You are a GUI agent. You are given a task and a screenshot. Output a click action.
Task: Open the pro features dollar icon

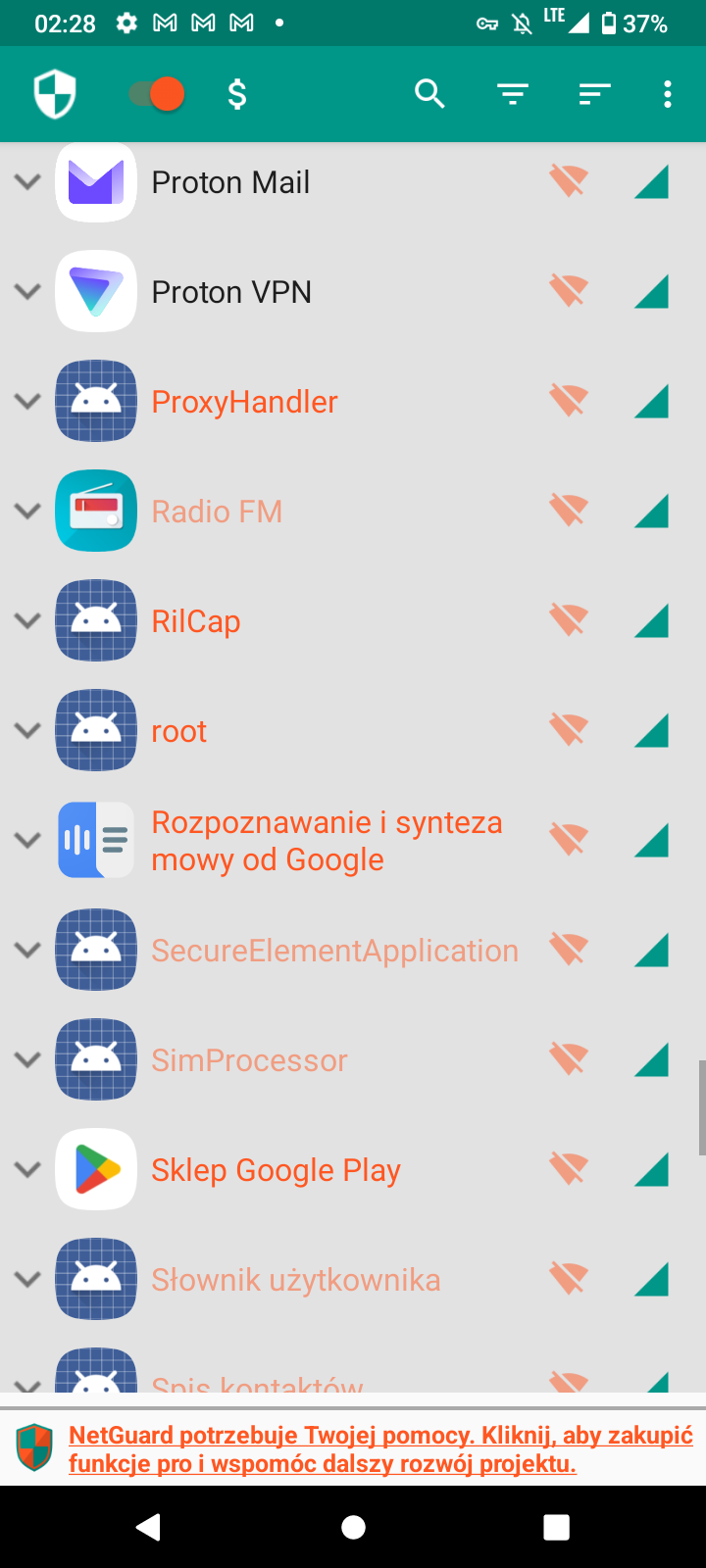(236, 94)
